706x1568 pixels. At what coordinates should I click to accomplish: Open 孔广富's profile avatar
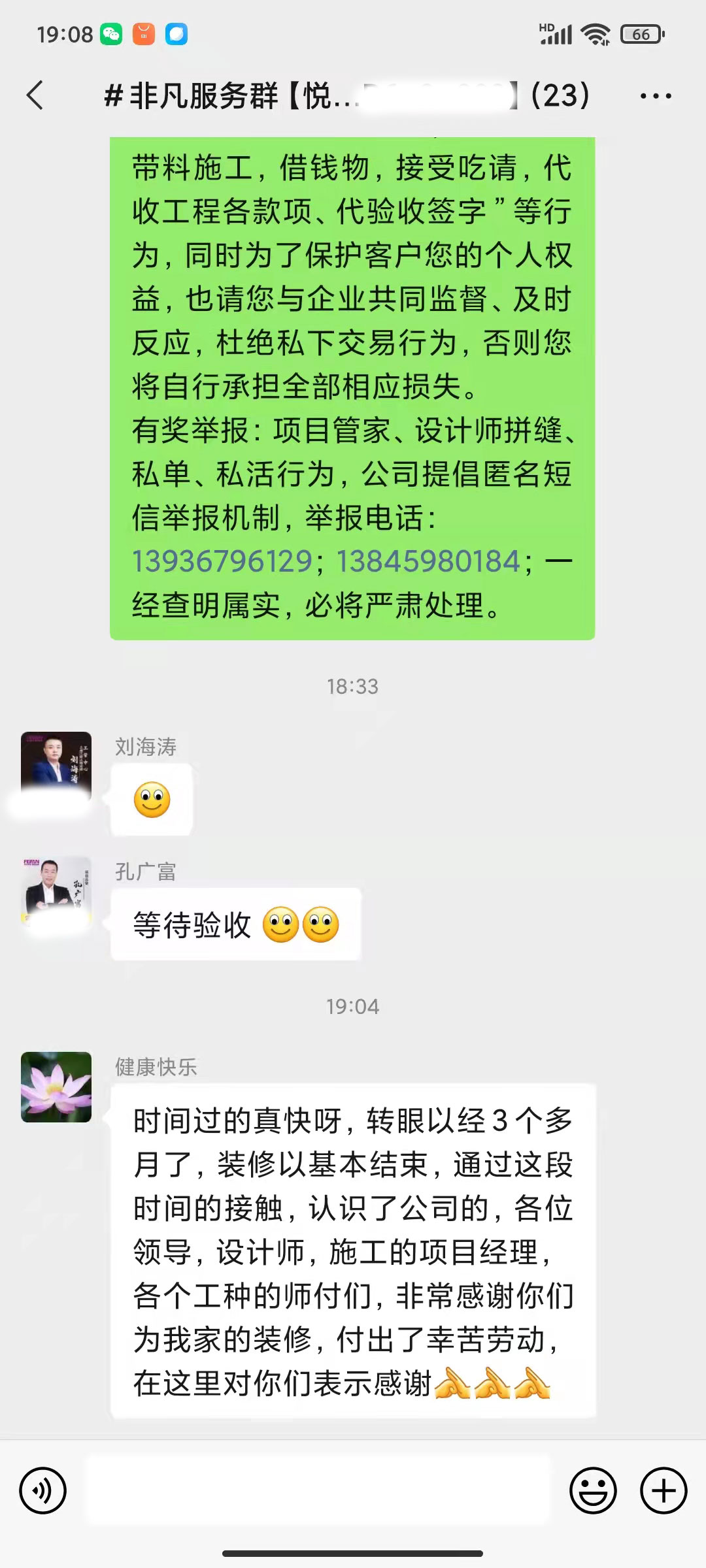56,890
